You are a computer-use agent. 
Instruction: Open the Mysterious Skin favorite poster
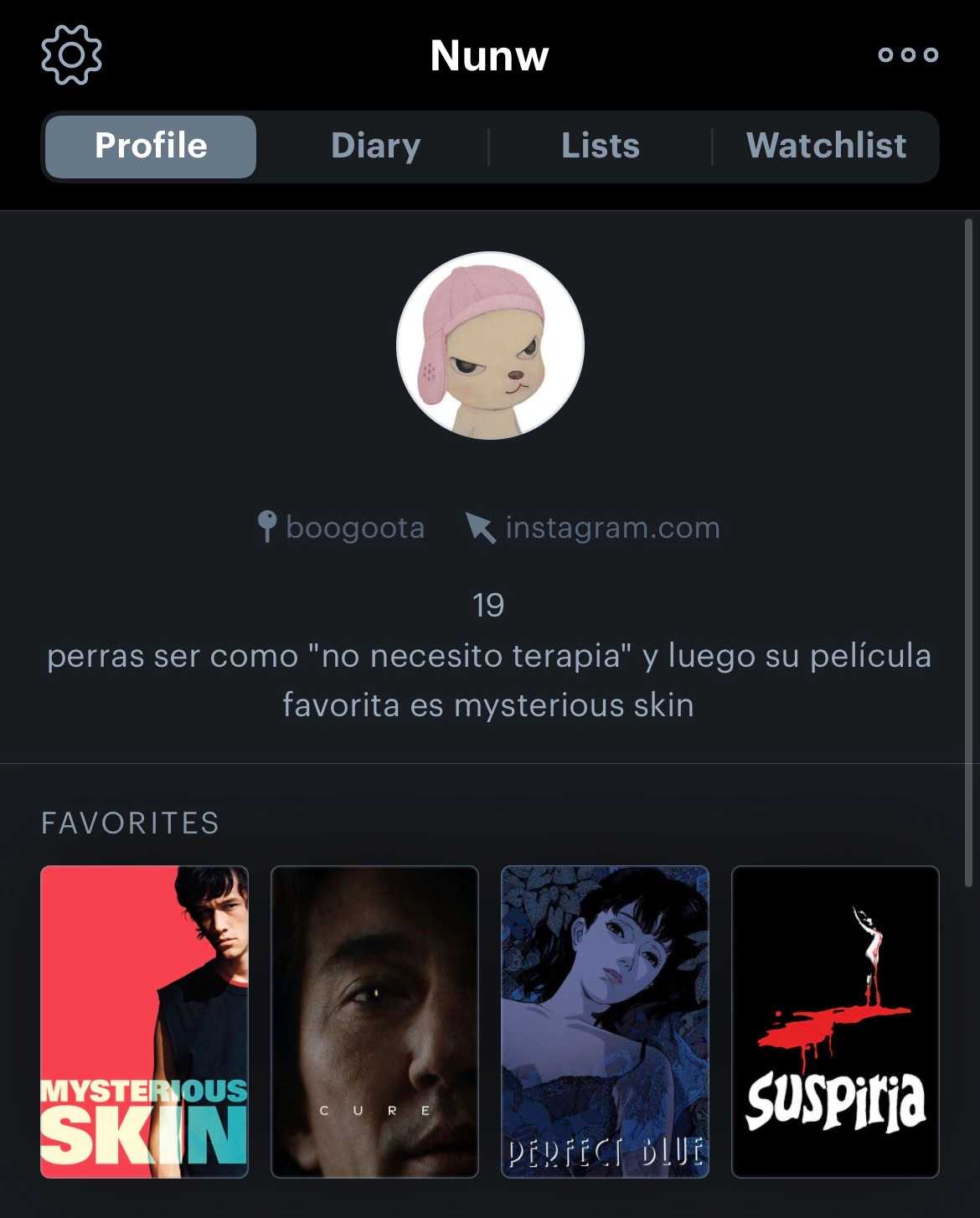(x=144, y=1022)
